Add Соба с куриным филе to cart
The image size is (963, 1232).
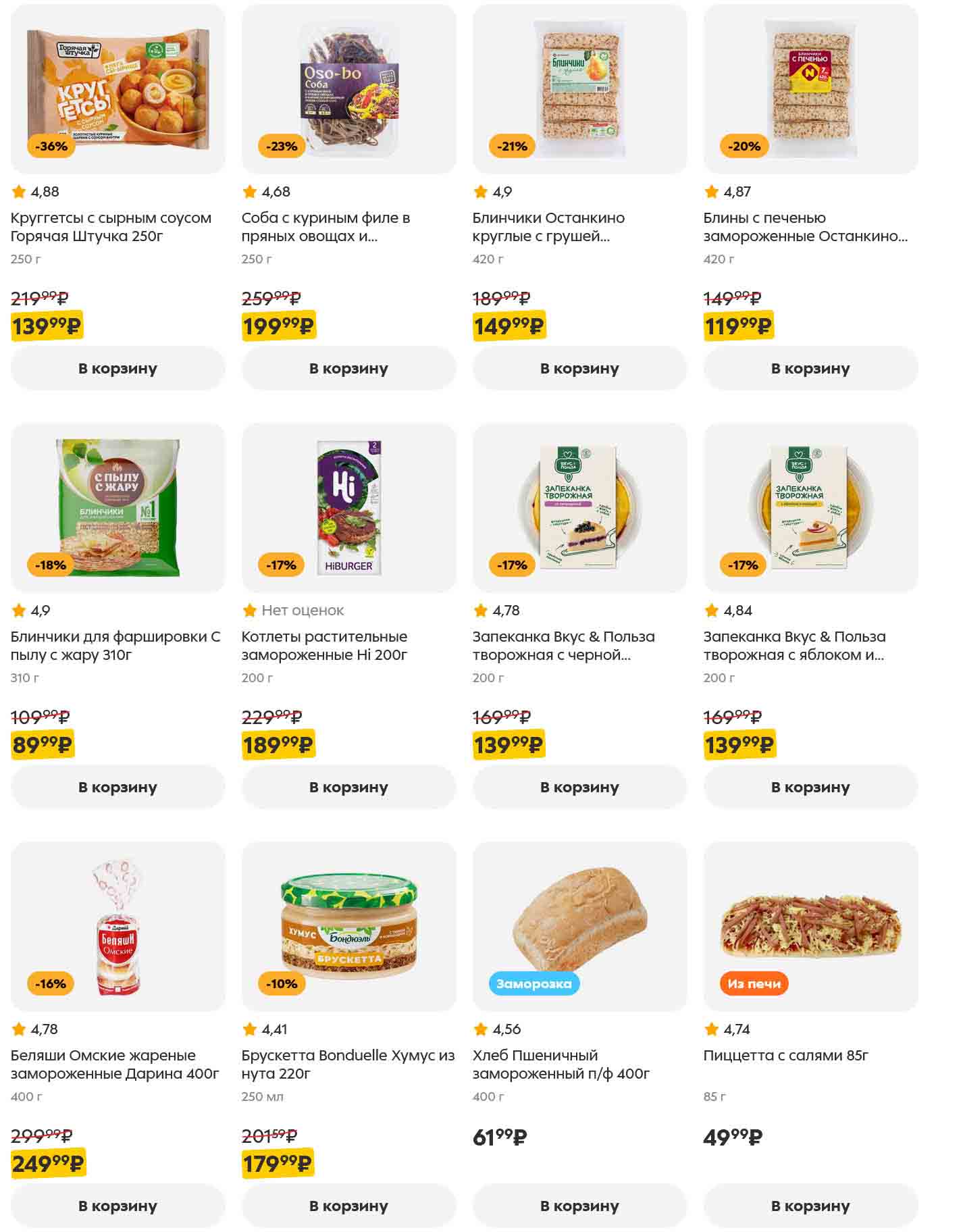coord(348,368)
